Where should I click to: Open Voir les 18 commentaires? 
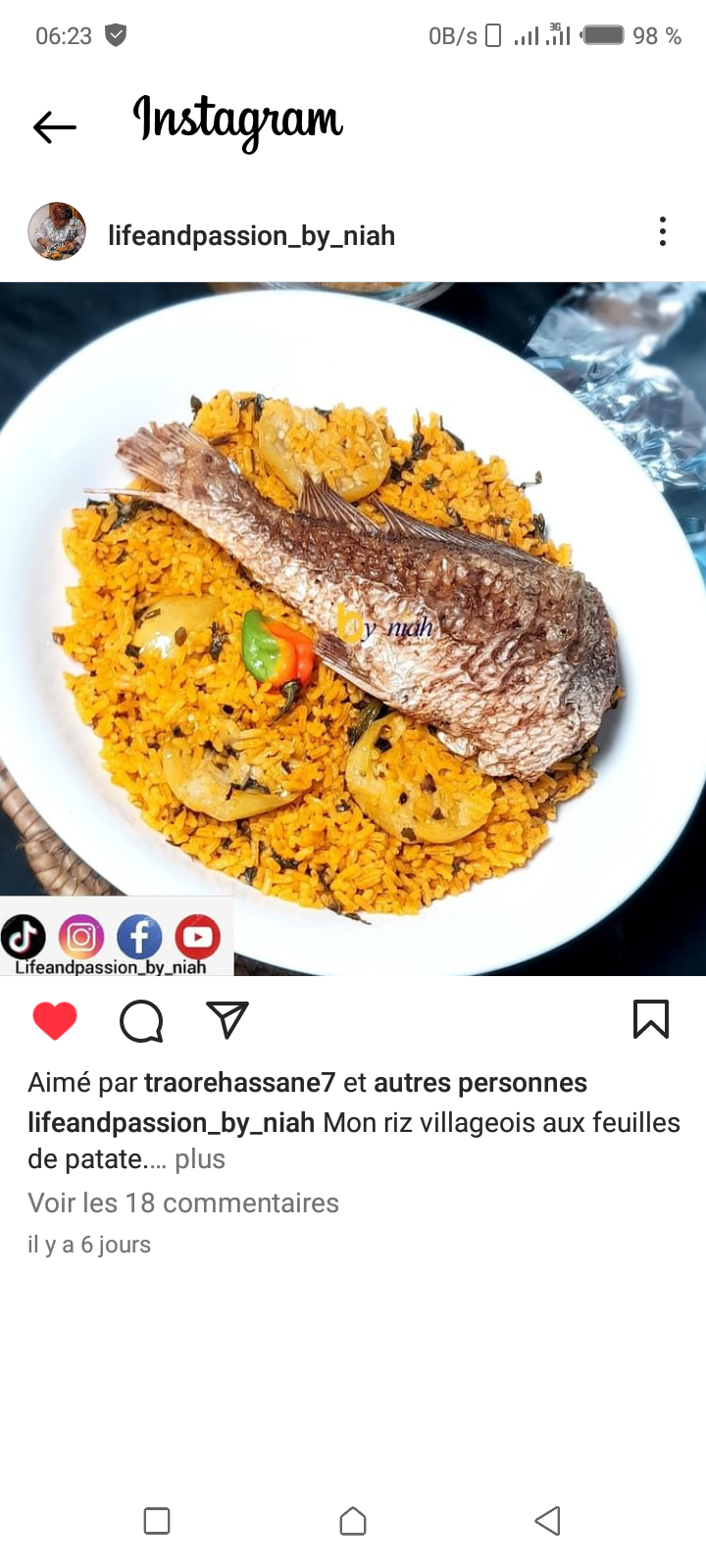click(x=183, y=1202)
